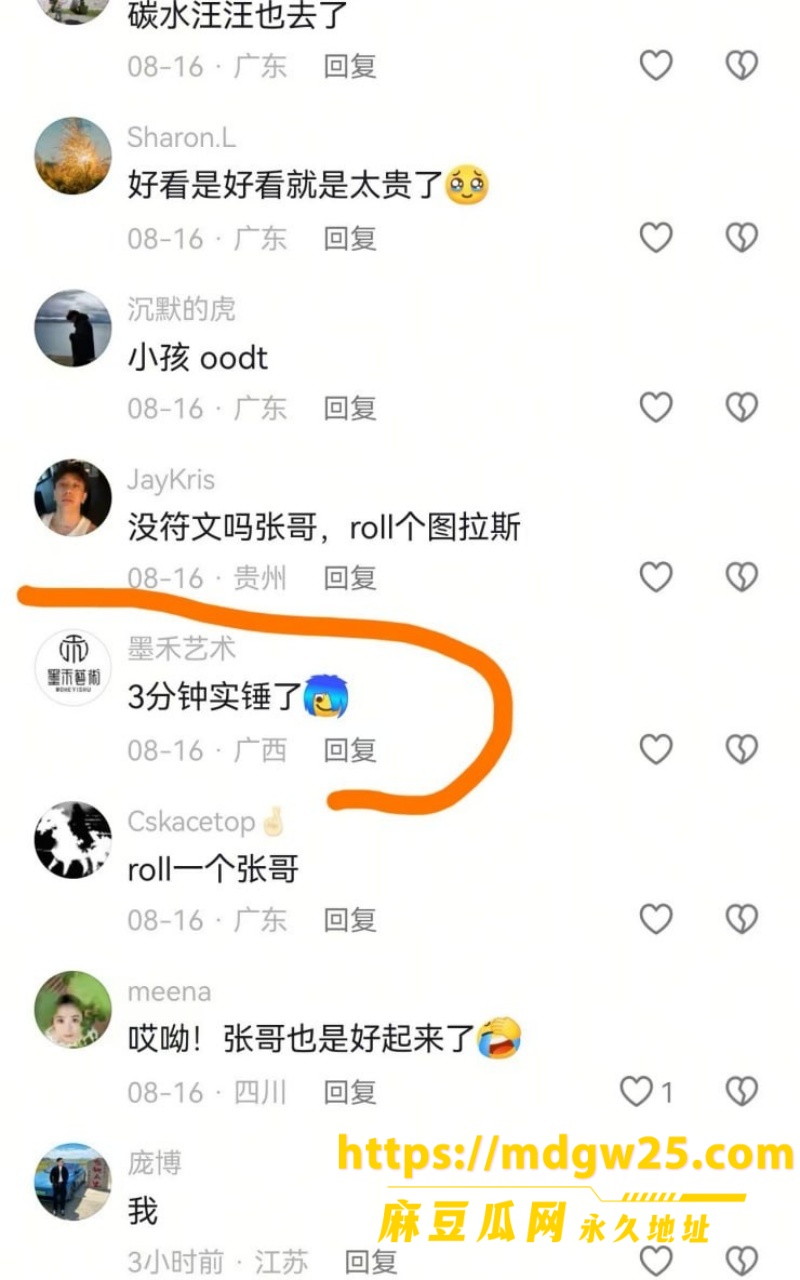Reply to meena's comment
Viewport: 800px width, 1280px height.
pyautogui.click(x=350, y=1092)
